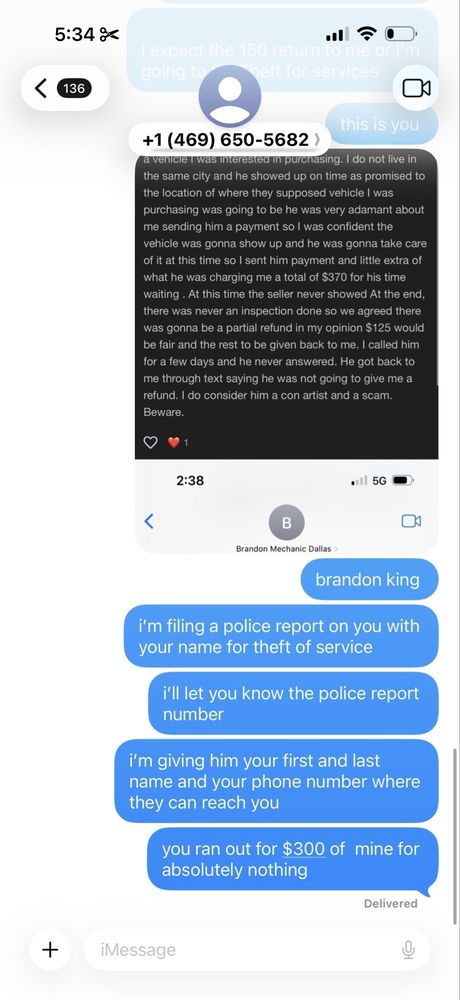Record an audio message with microphone
Screen dimensions: 460x1000
(x=408, y=950)
